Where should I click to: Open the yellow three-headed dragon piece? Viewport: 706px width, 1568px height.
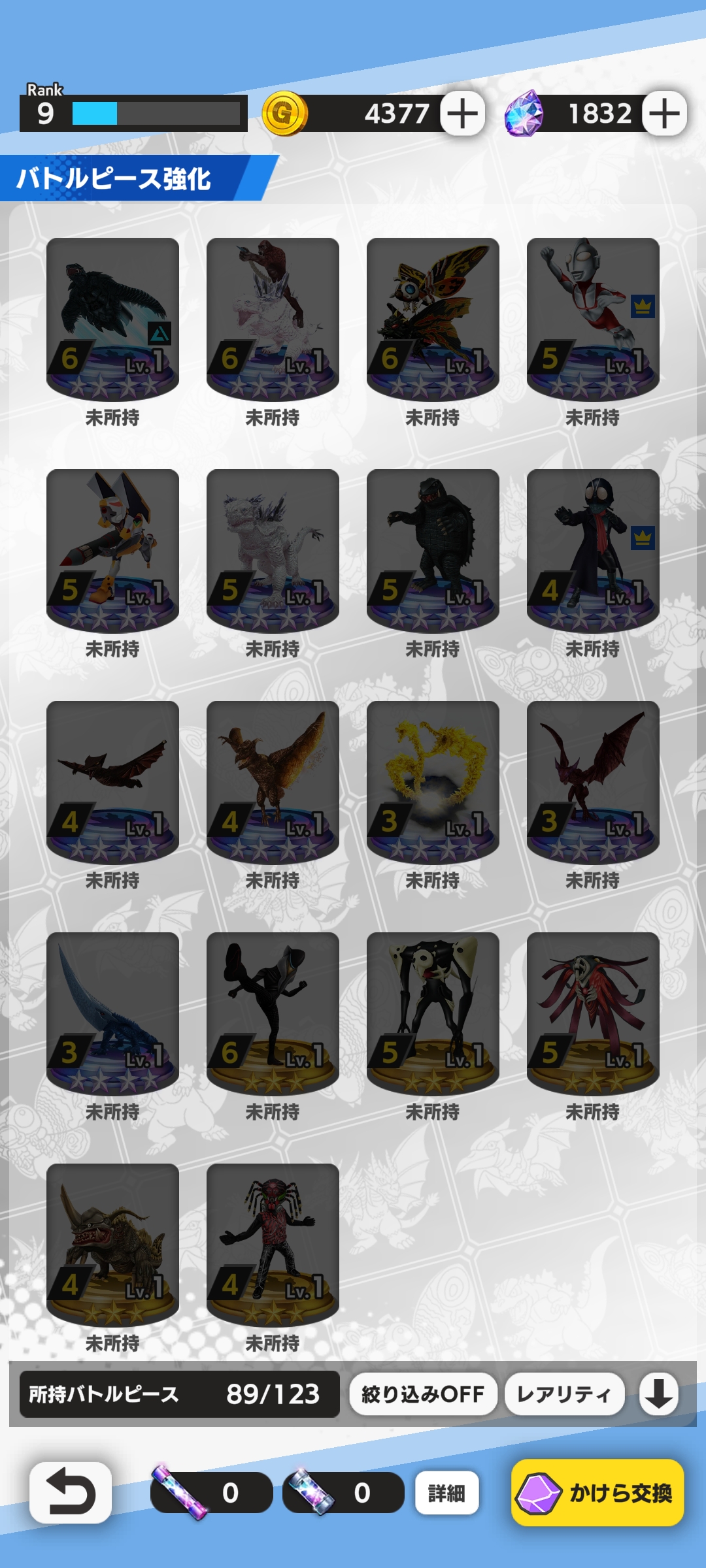click(x=433, y=781)
